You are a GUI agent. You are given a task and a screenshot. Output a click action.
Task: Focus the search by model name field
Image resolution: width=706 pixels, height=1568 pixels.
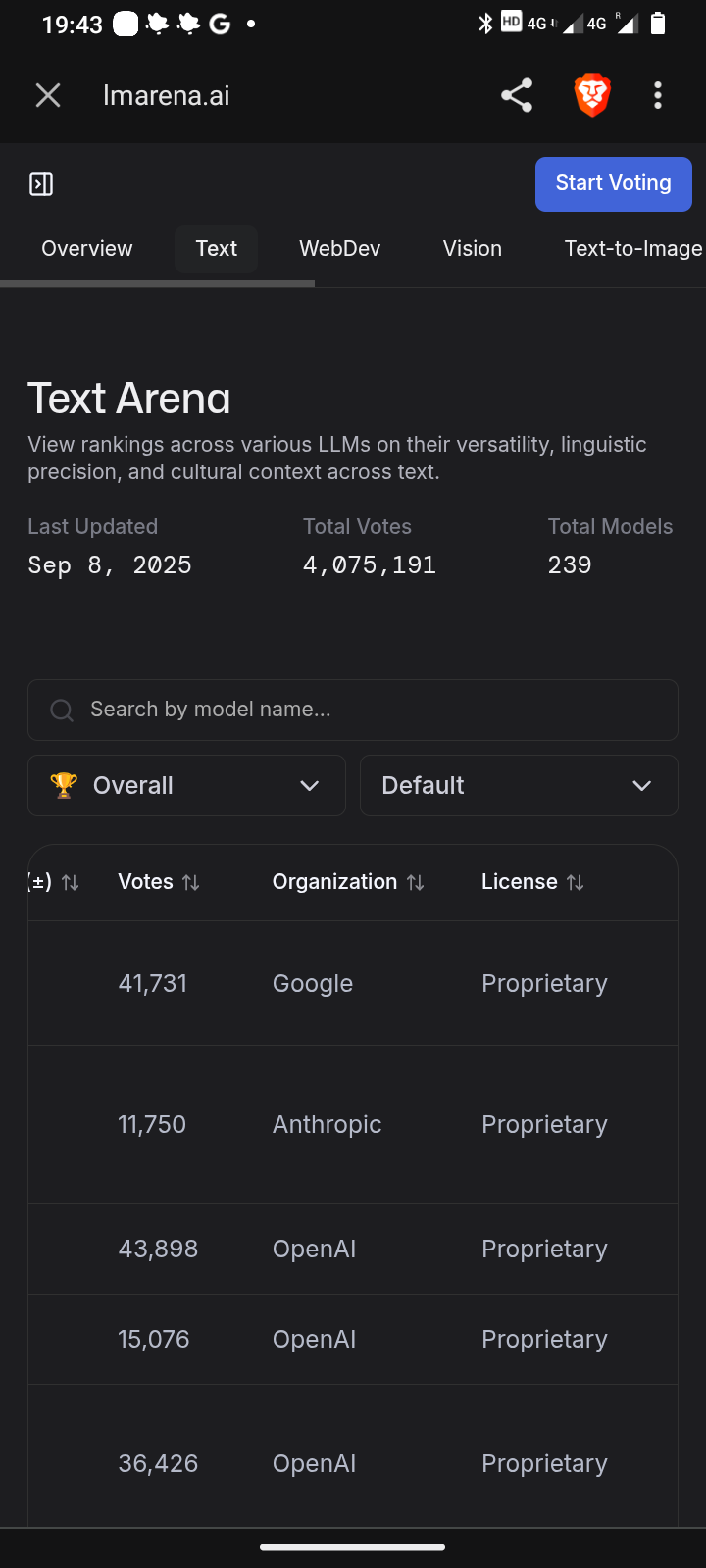(353, 710)
